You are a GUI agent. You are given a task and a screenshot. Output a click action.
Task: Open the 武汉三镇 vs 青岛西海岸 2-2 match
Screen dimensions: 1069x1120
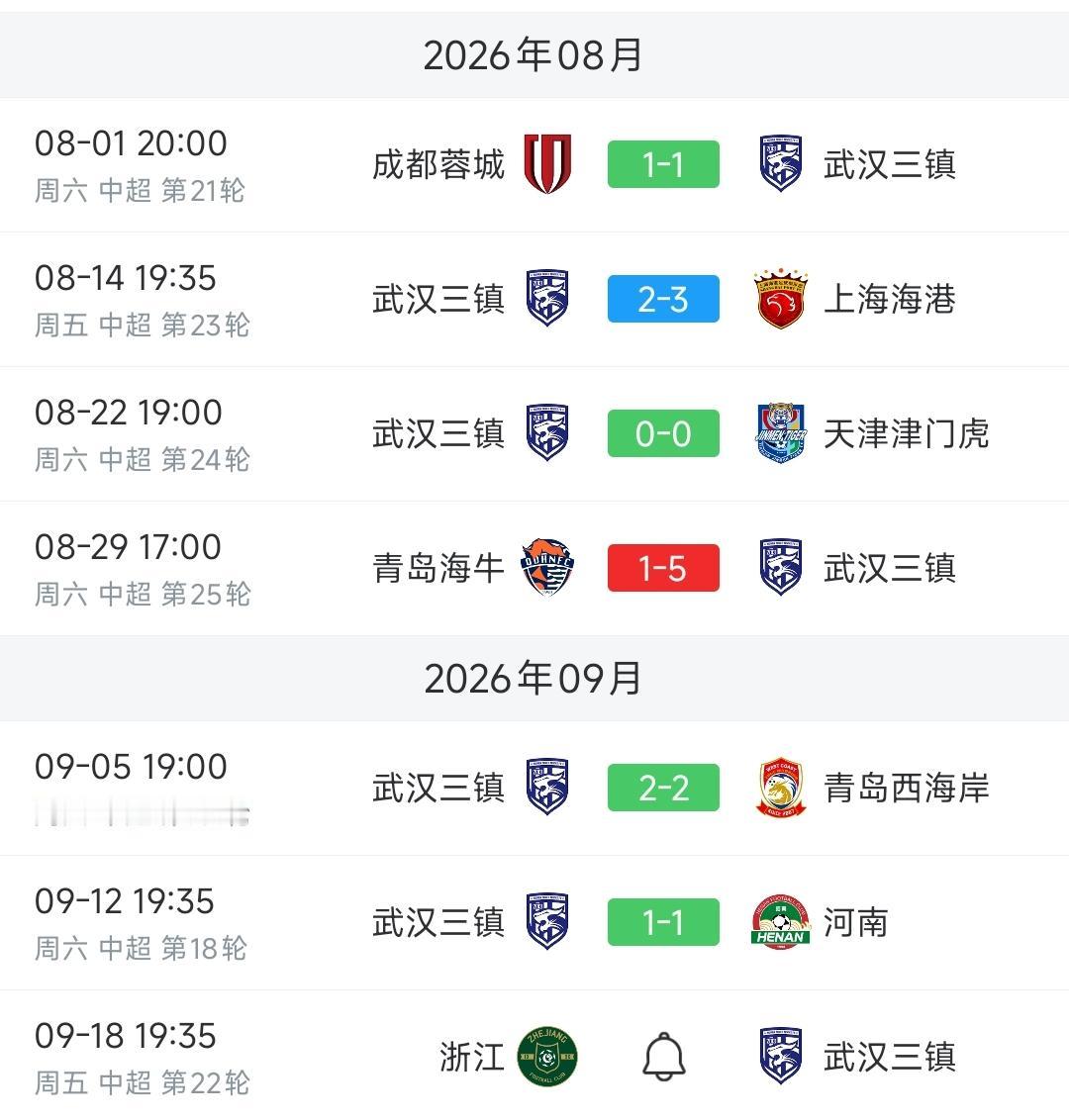[x=534, y=789]
